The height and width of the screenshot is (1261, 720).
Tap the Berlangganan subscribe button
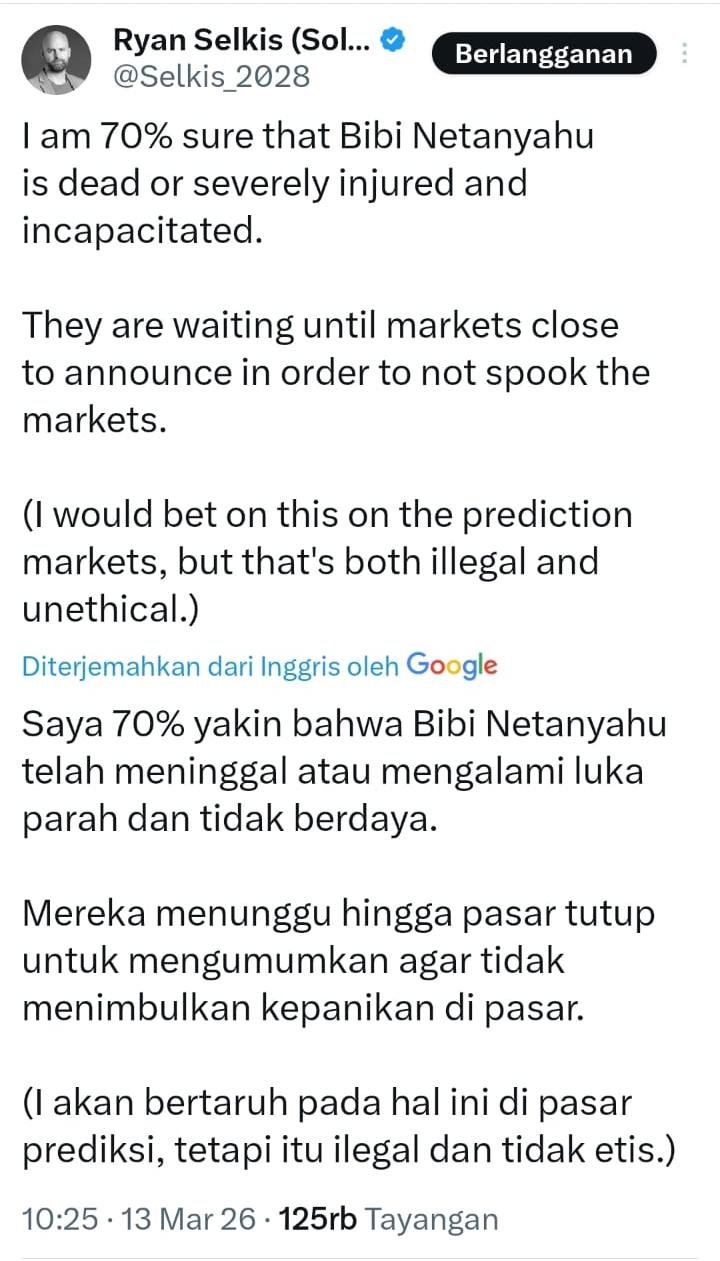544,54
